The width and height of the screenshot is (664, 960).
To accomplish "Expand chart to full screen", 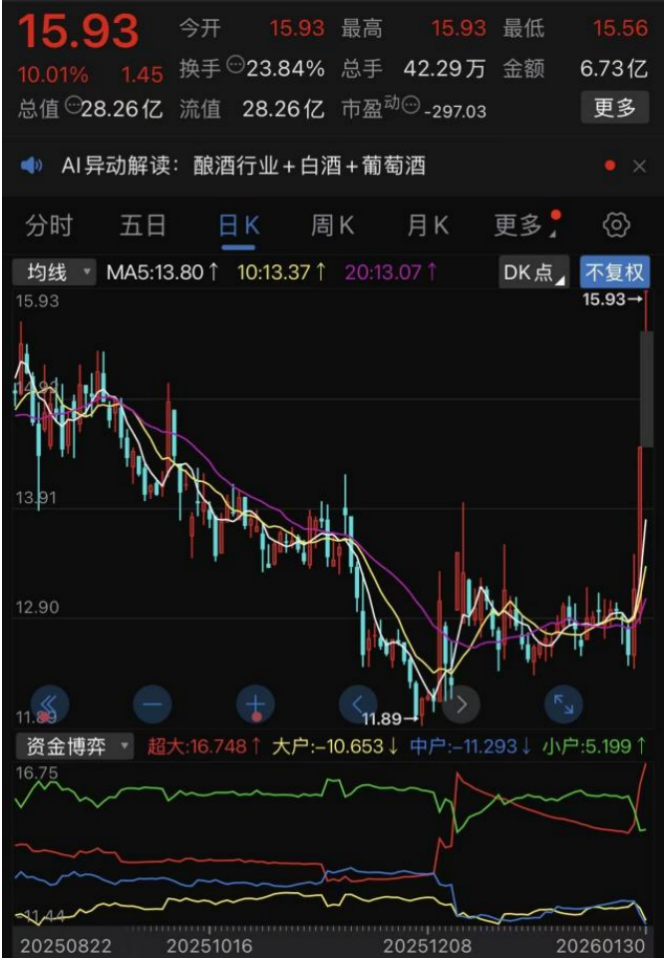I will pos(563,704).
